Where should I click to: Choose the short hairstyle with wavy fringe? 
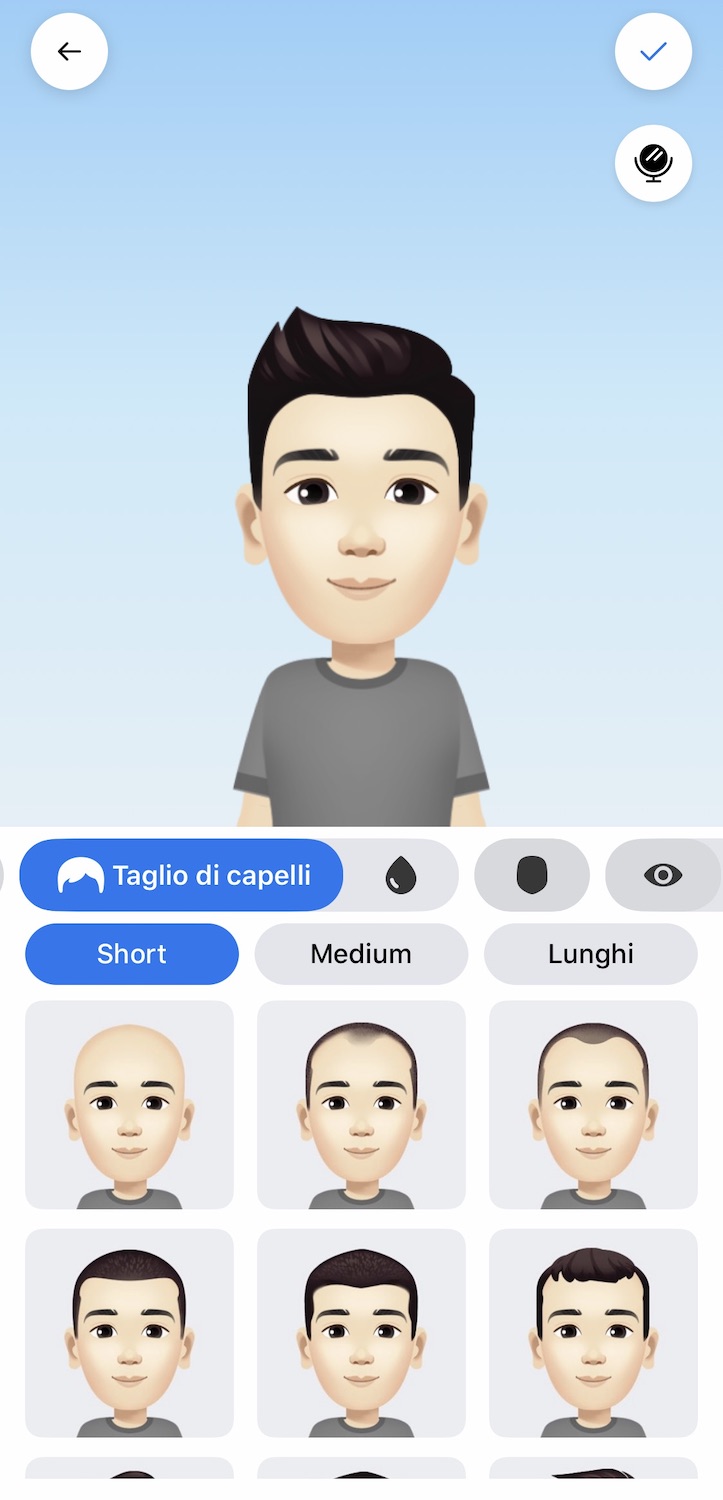point(593,1333)
